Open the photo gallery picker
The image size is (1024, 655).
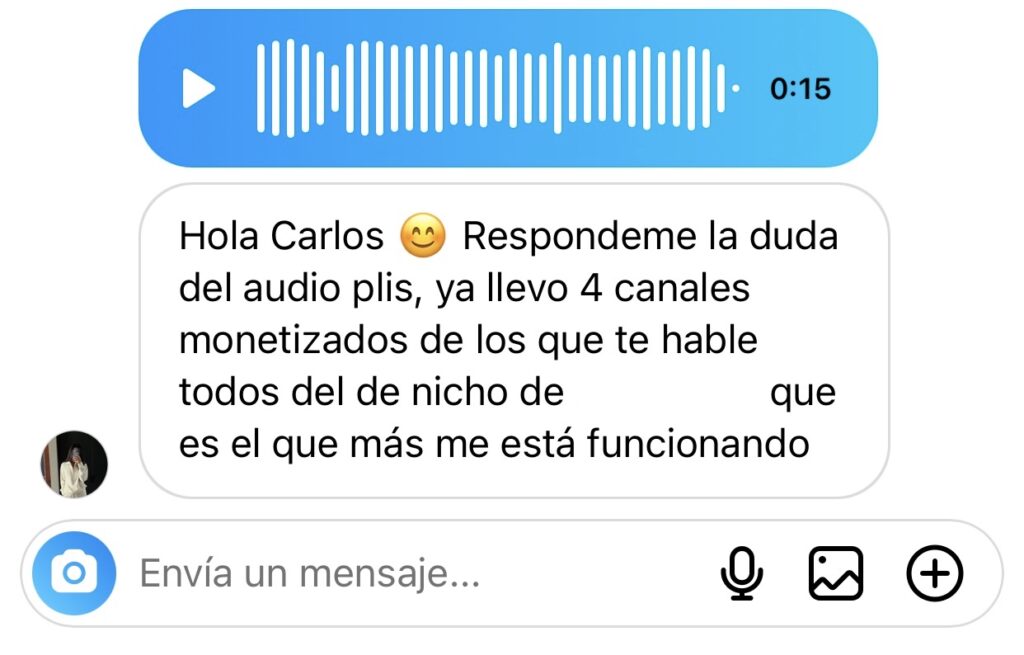pos(836,574)
